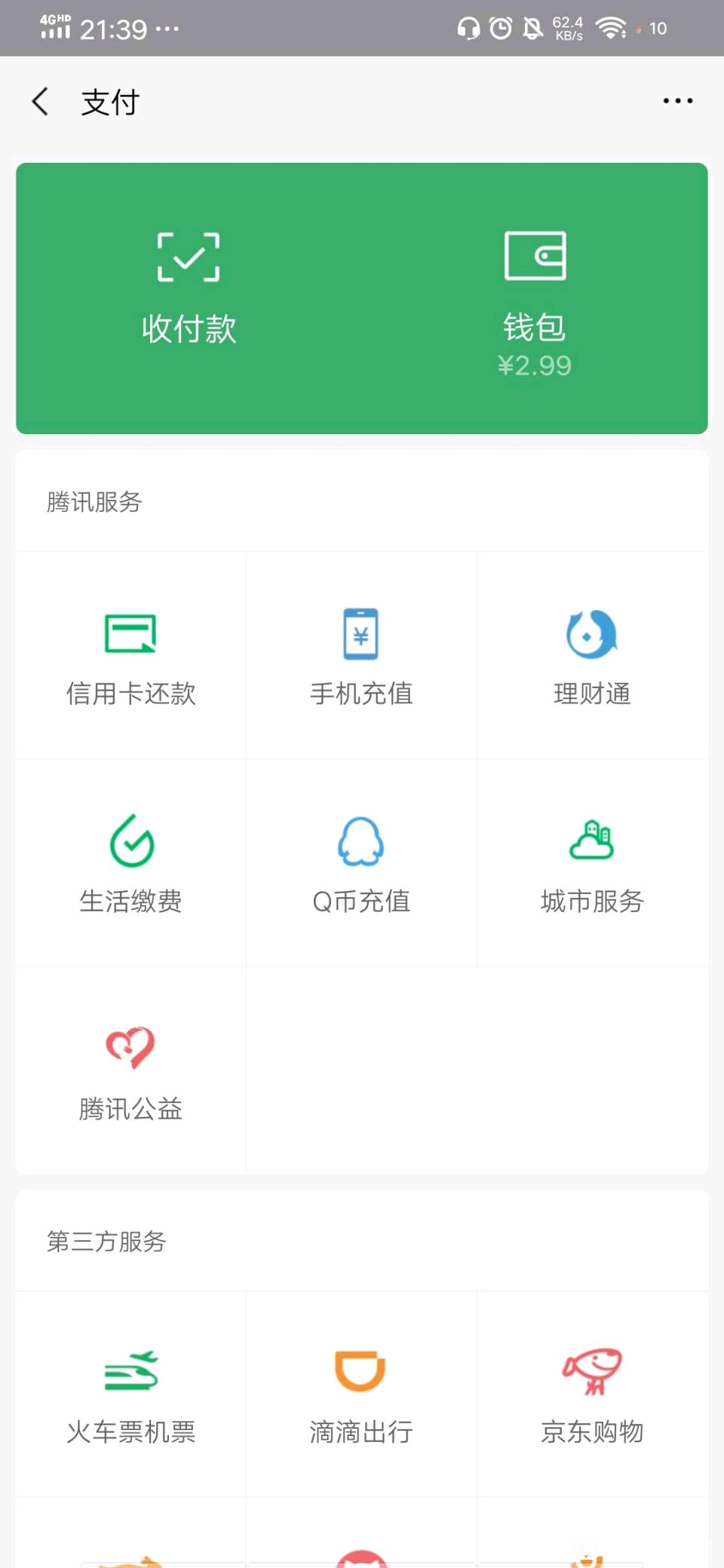Open the three-dot overflow menu
This screenshot has width=724, height=1568.
(677, 101)
